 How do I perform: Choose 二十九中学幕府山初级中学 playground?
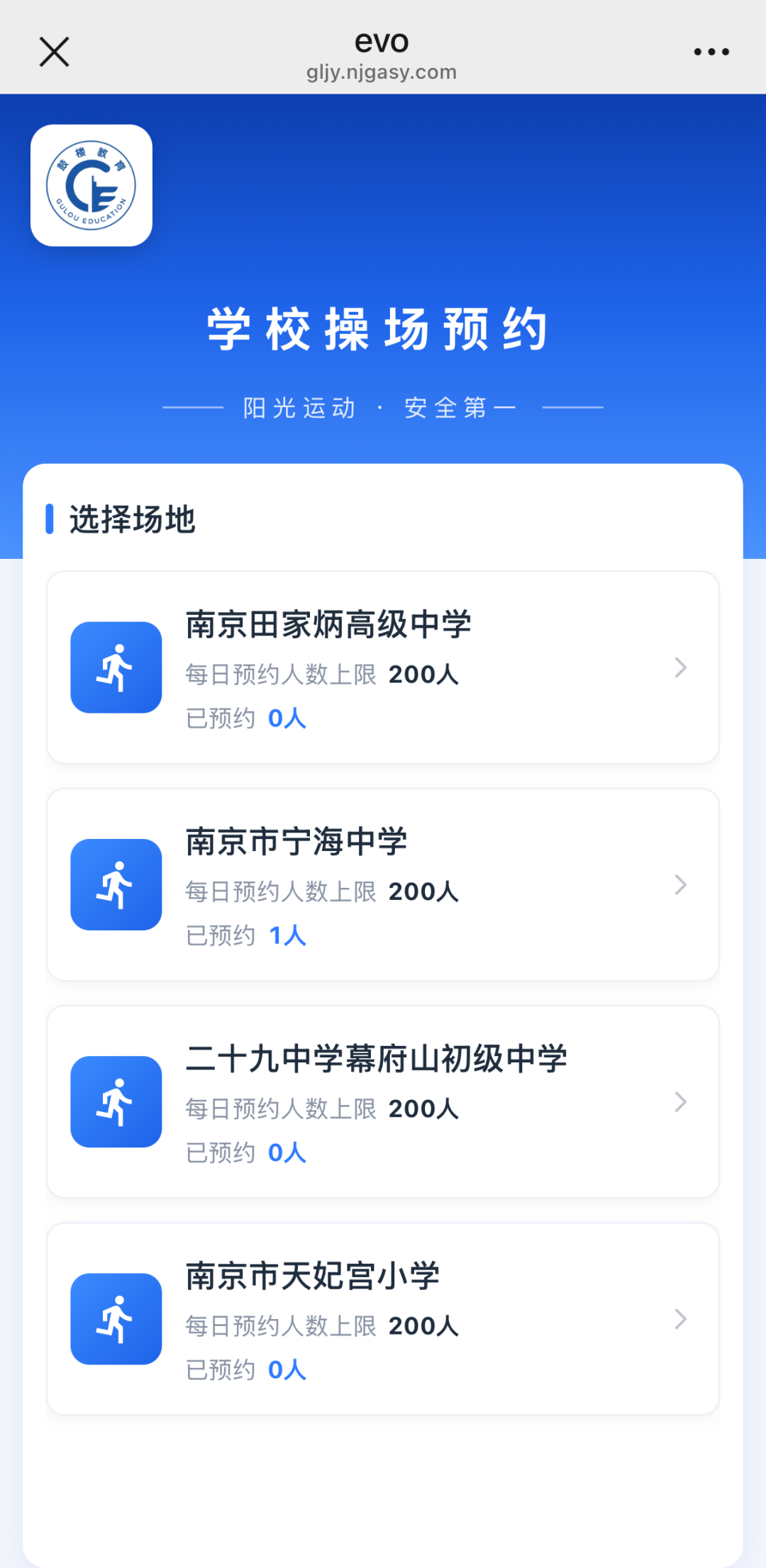(x=383, y=1101)
